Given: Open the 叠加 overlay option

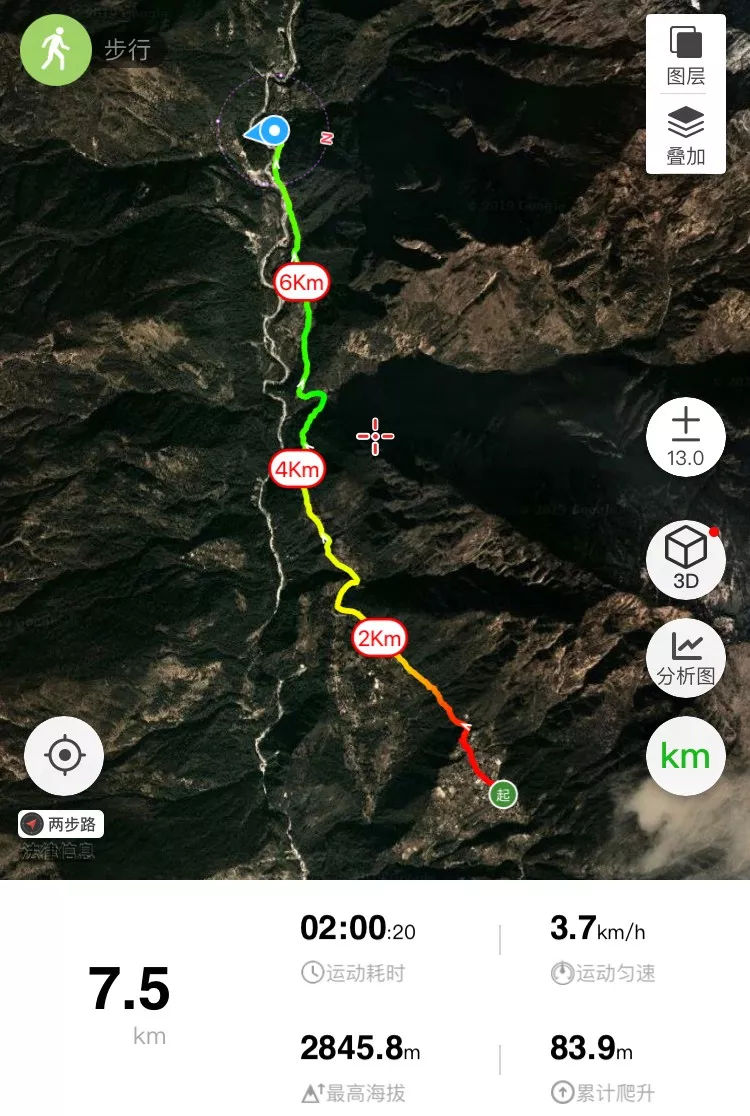Looking at the screenshot, I should click(x=685, y=137).
